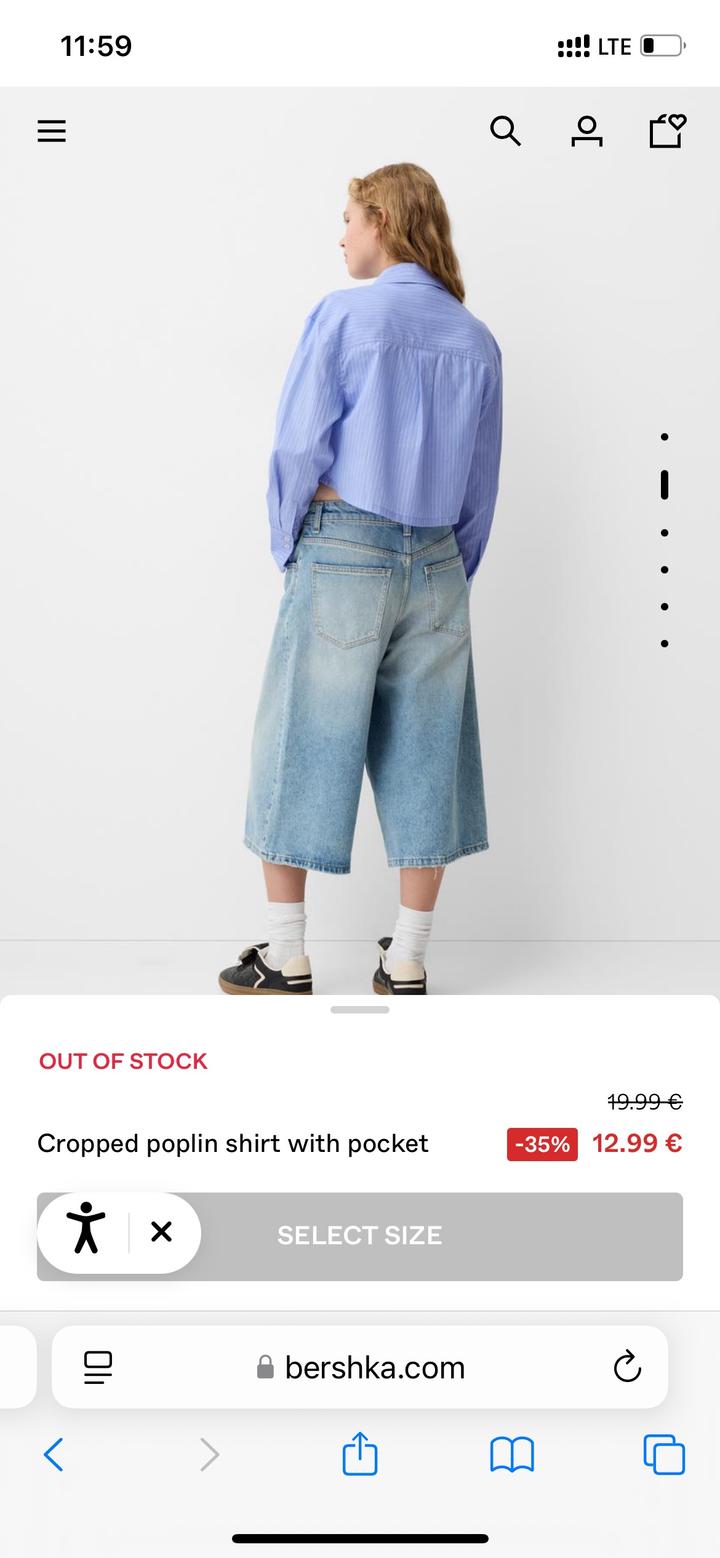
Task: Open the hamburger menu
Action: [52, 131]
